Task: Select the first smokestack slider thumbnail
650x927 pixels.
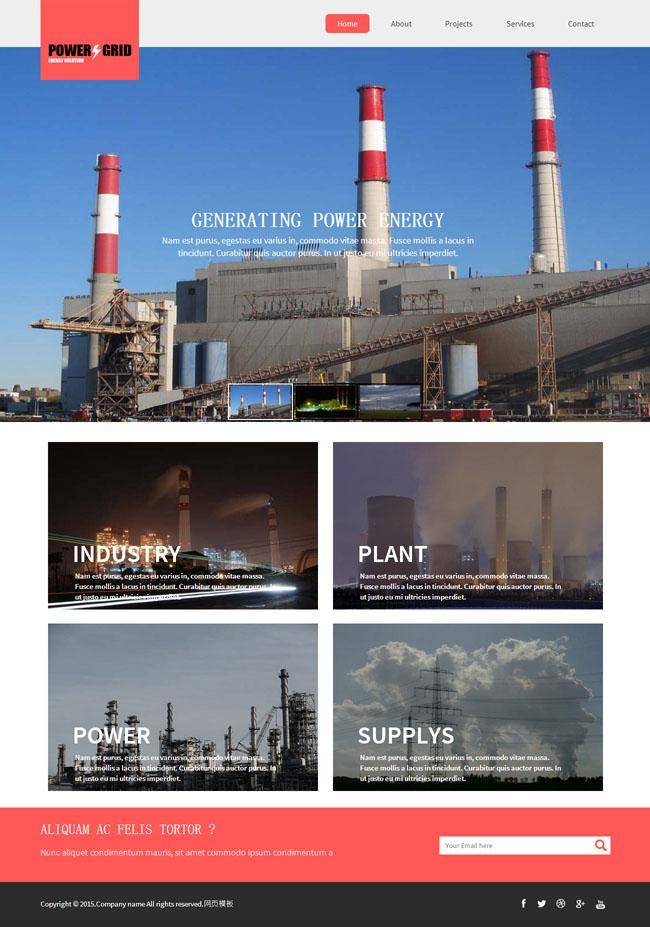Action: (260, 401)
